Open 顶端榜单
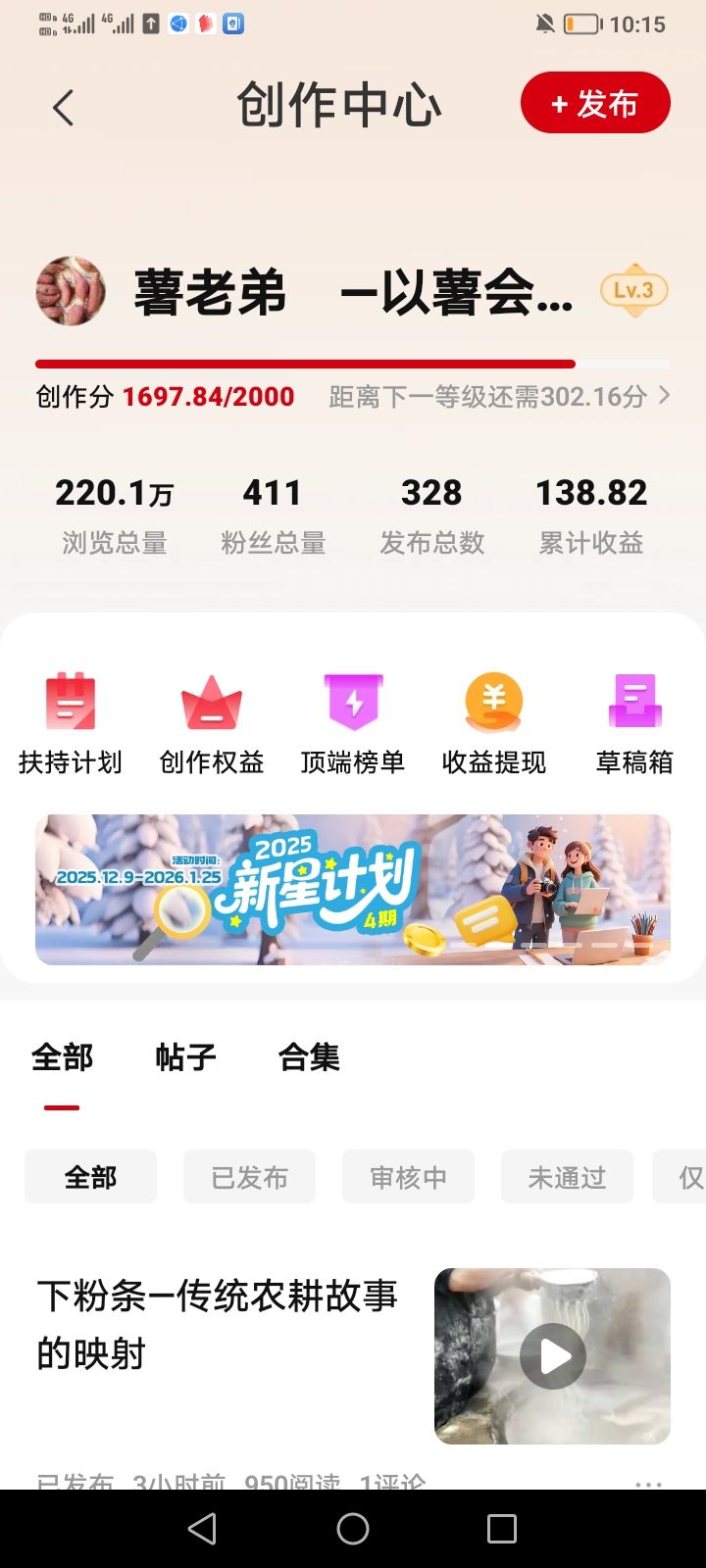 pyautogui.click(x=353, y=722)
